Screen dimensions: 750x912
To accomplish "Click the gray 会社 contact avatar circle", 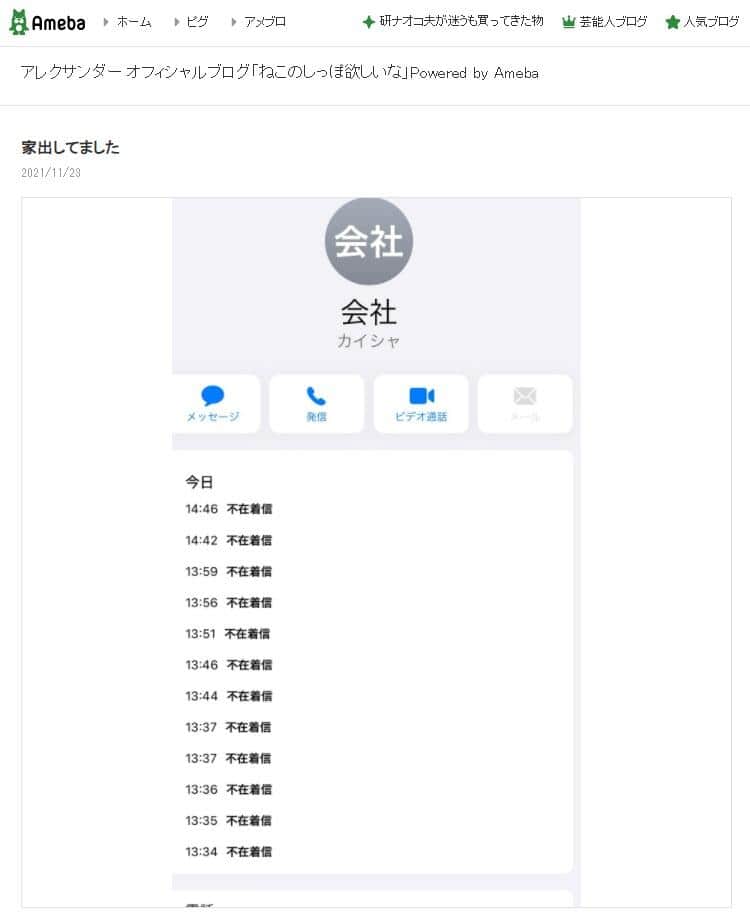I will click(369, 241).
